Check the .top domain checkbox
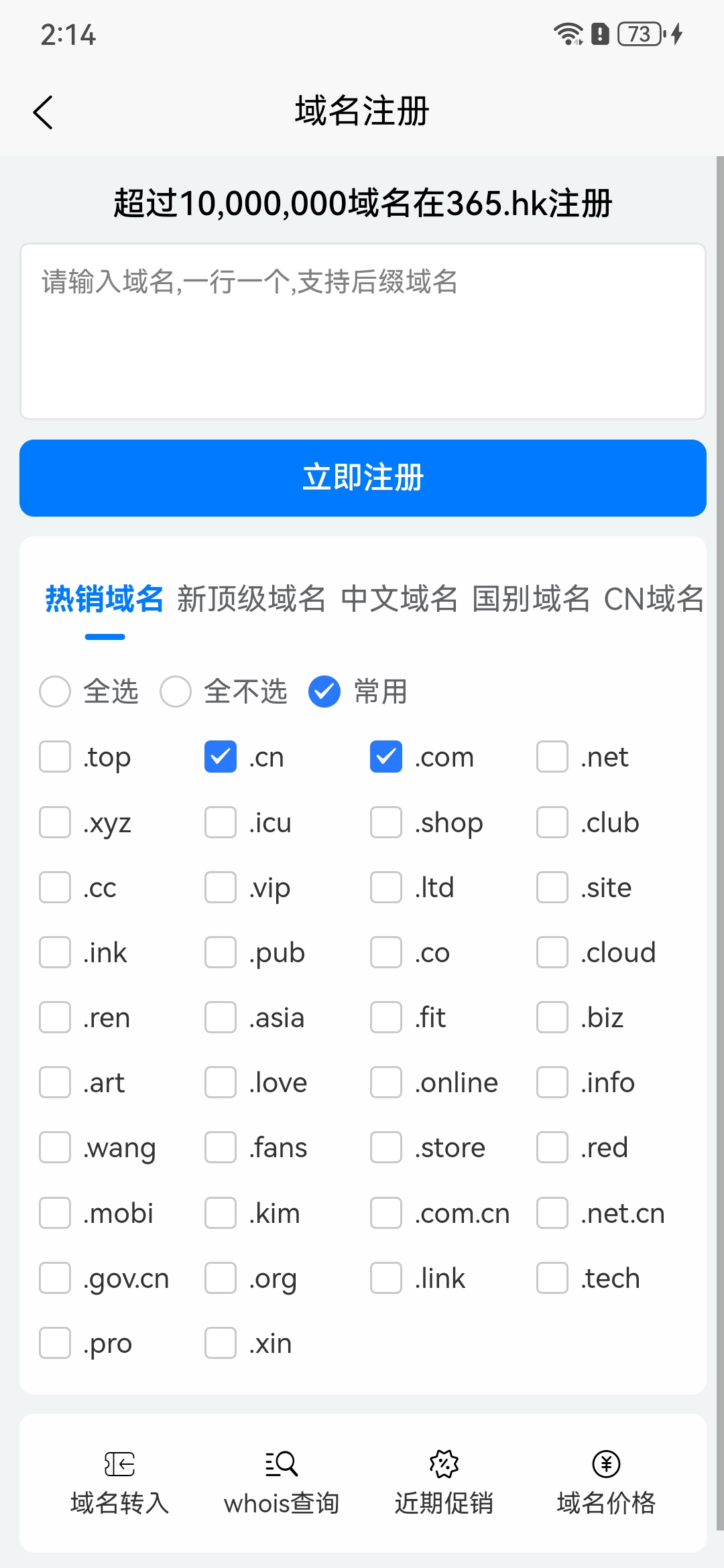Image resolution: width=724 pixels, height=1568 pixels. [55, 757]
